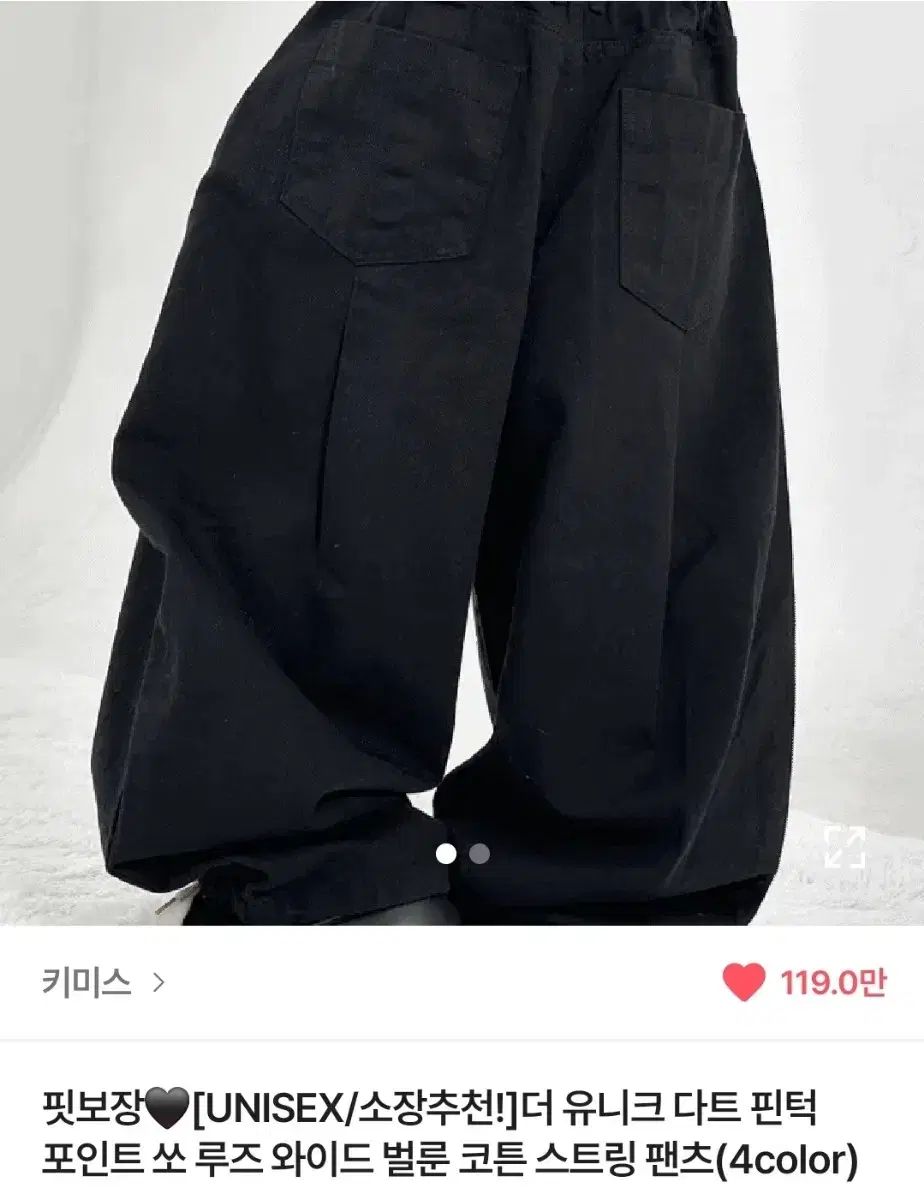Open the black pants product image
Image resolution: width=924 pixels, height=1200 pixels.
tap(460, 450)
